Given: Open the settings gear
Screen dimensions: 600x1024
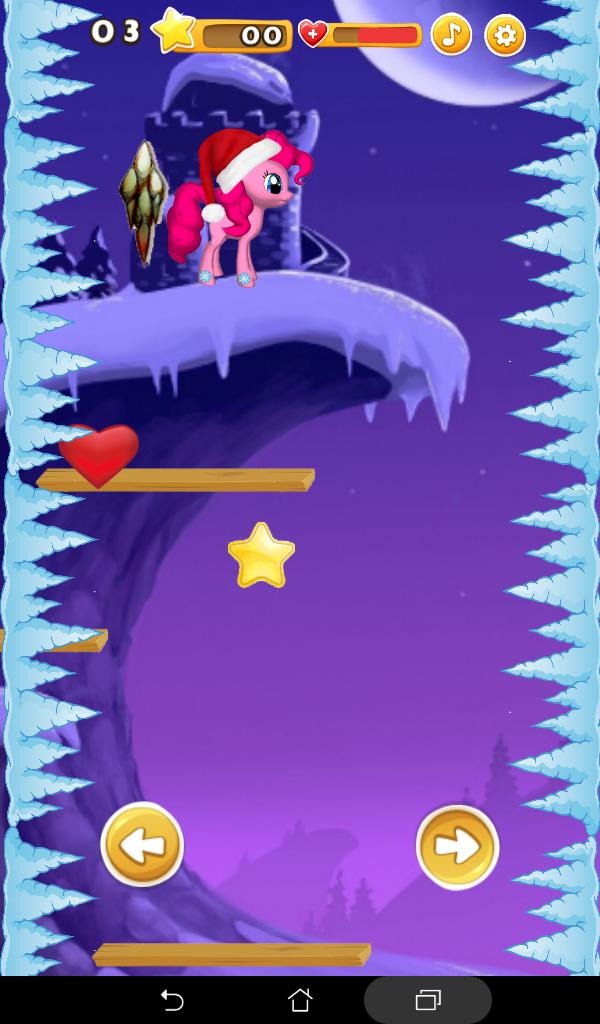Looking at the screenshot, I should click(x=505, y=36).
